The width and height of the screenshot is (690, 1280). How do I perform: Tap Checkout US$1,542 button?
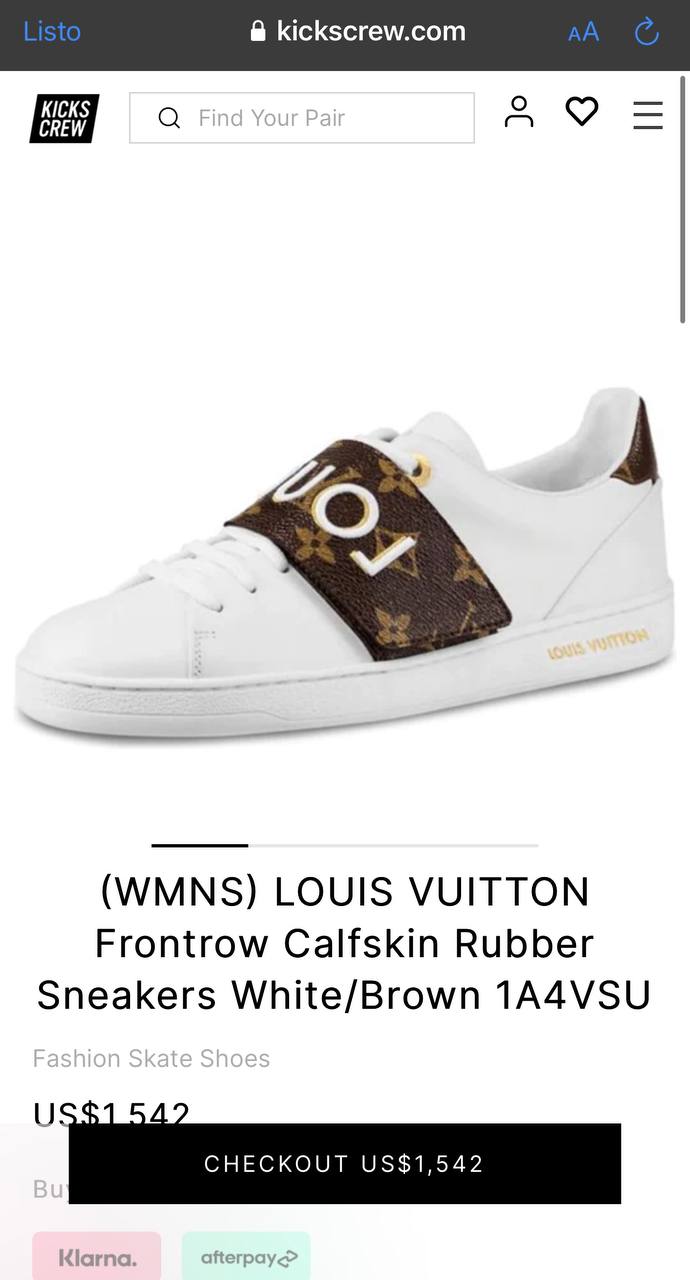(344, 1163)
